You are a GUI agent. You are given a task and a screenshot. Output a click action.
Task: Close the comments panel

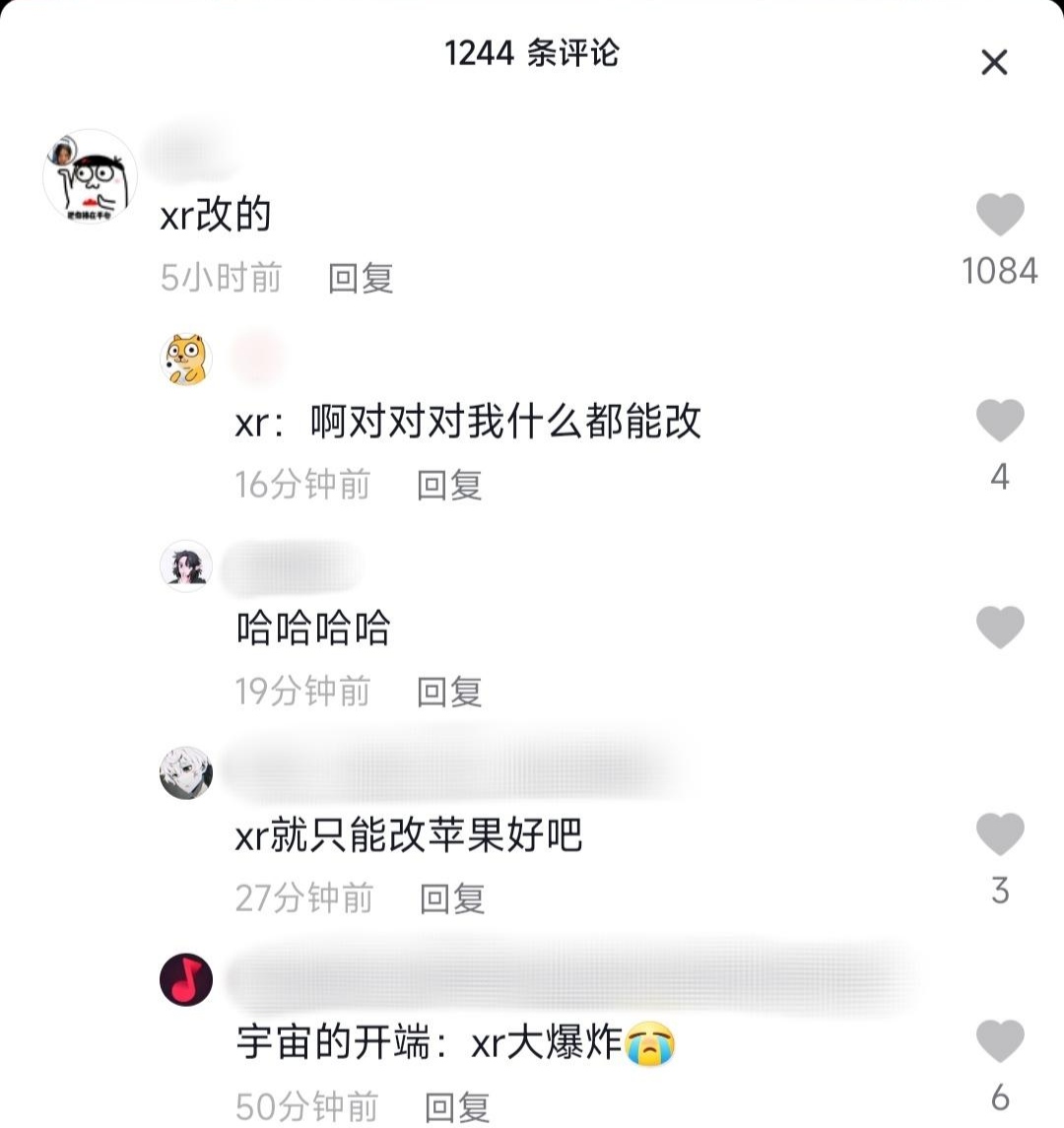(996, 62)
